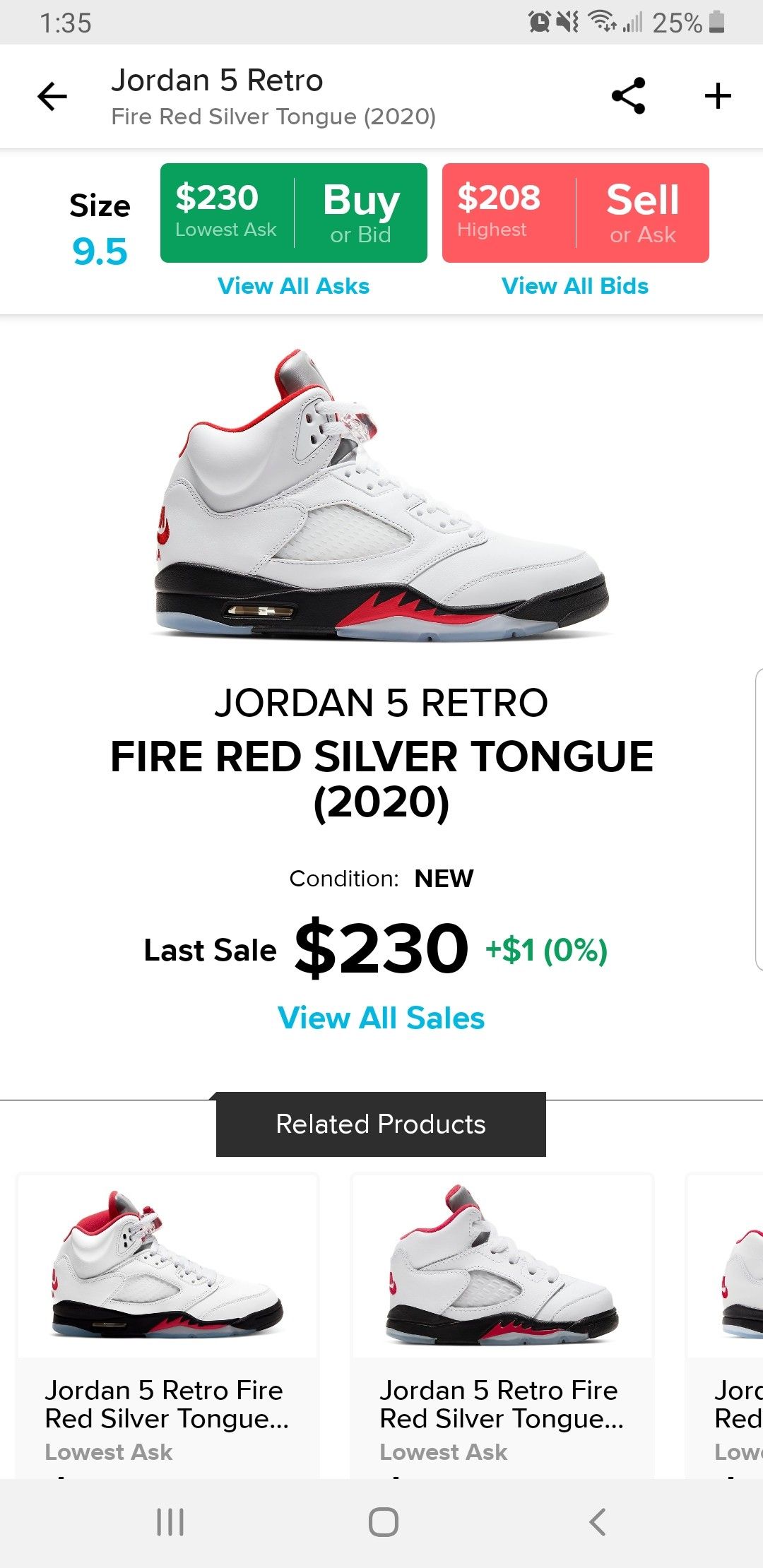
Task: Tap the plus icon in the header
Action: 718,96
